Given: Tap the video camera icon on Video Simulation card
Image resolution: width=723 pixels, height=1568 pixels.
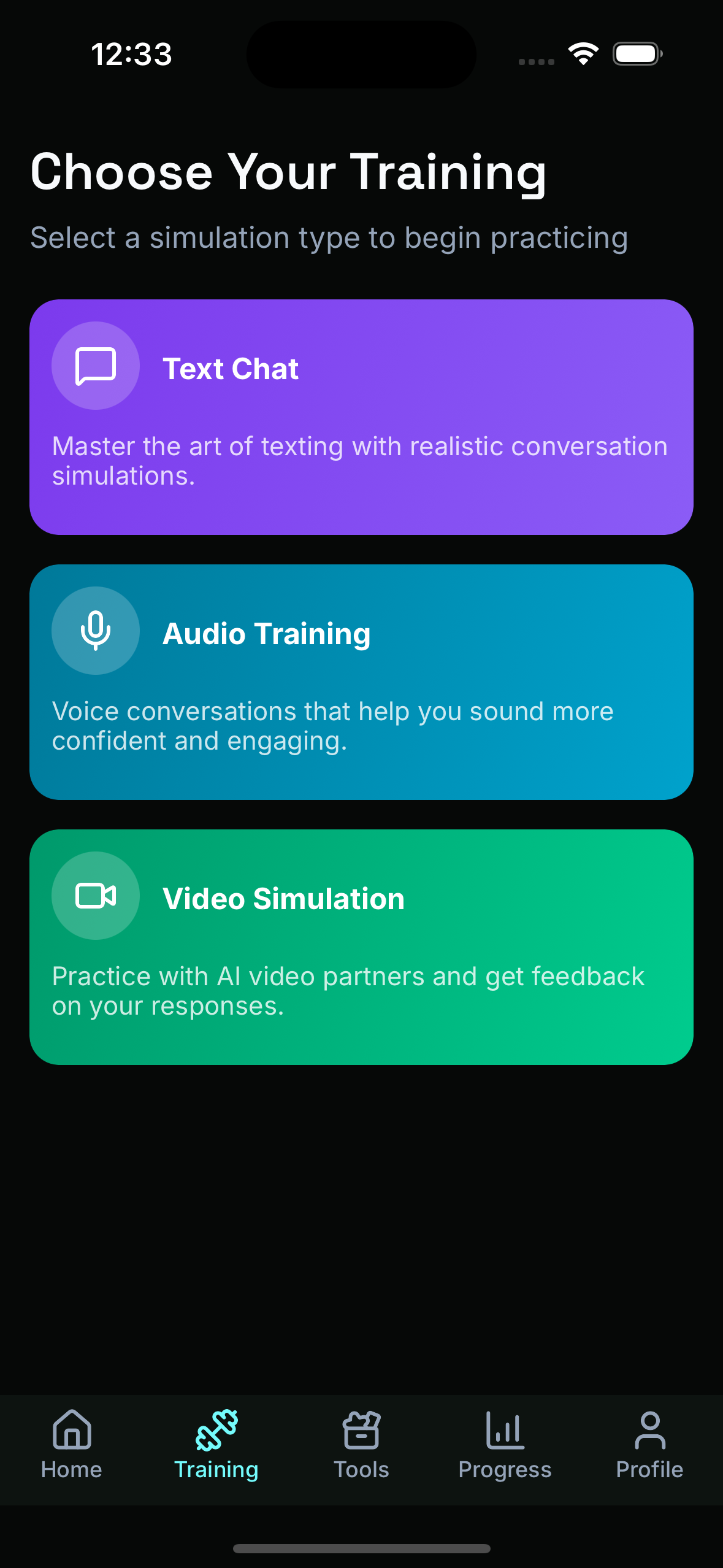Looking at the screenshot, I should [x=95, y=896].
